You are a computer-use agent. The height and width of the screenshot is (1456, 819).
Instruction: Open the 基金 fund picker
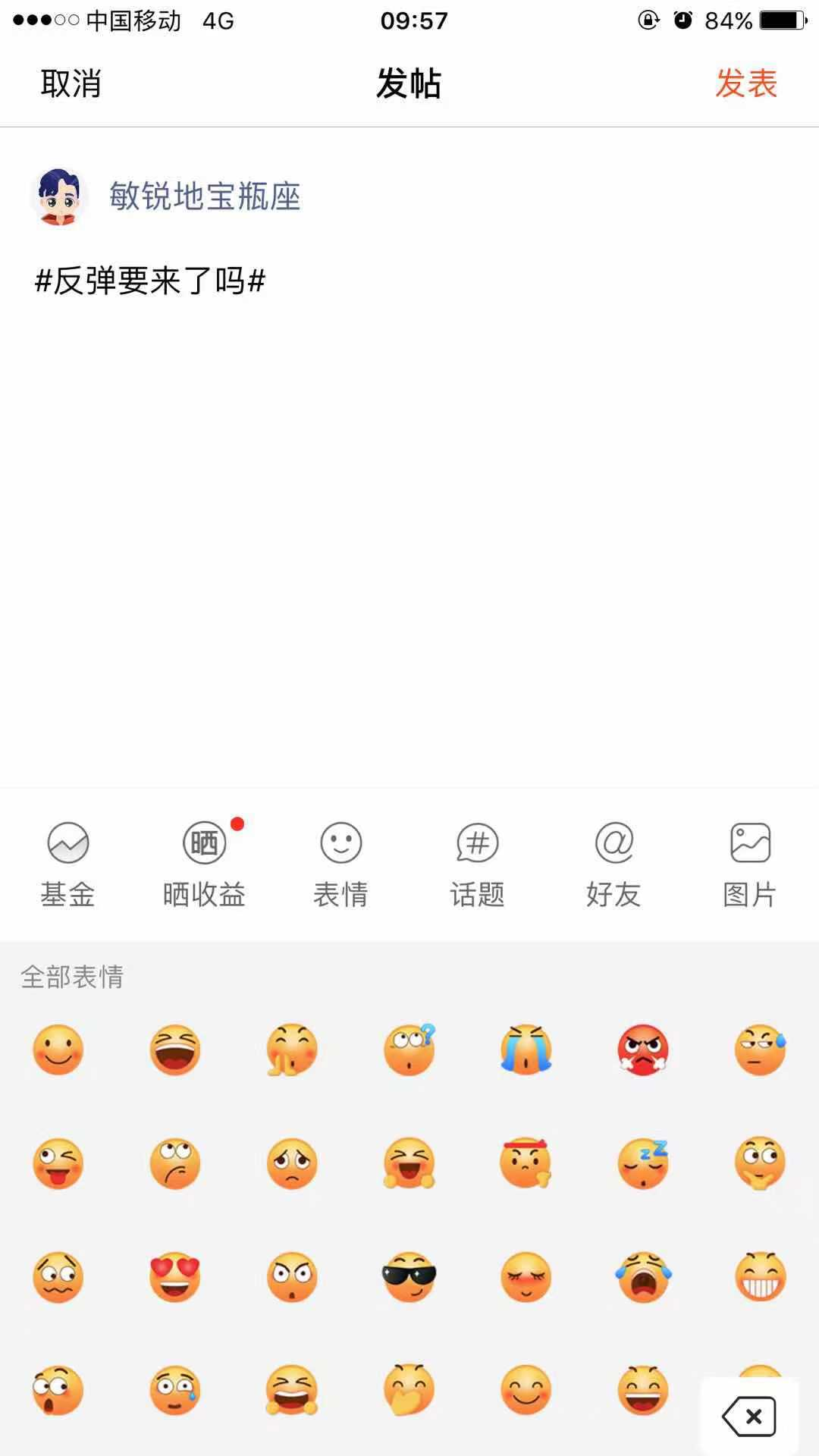click(67, 864)
